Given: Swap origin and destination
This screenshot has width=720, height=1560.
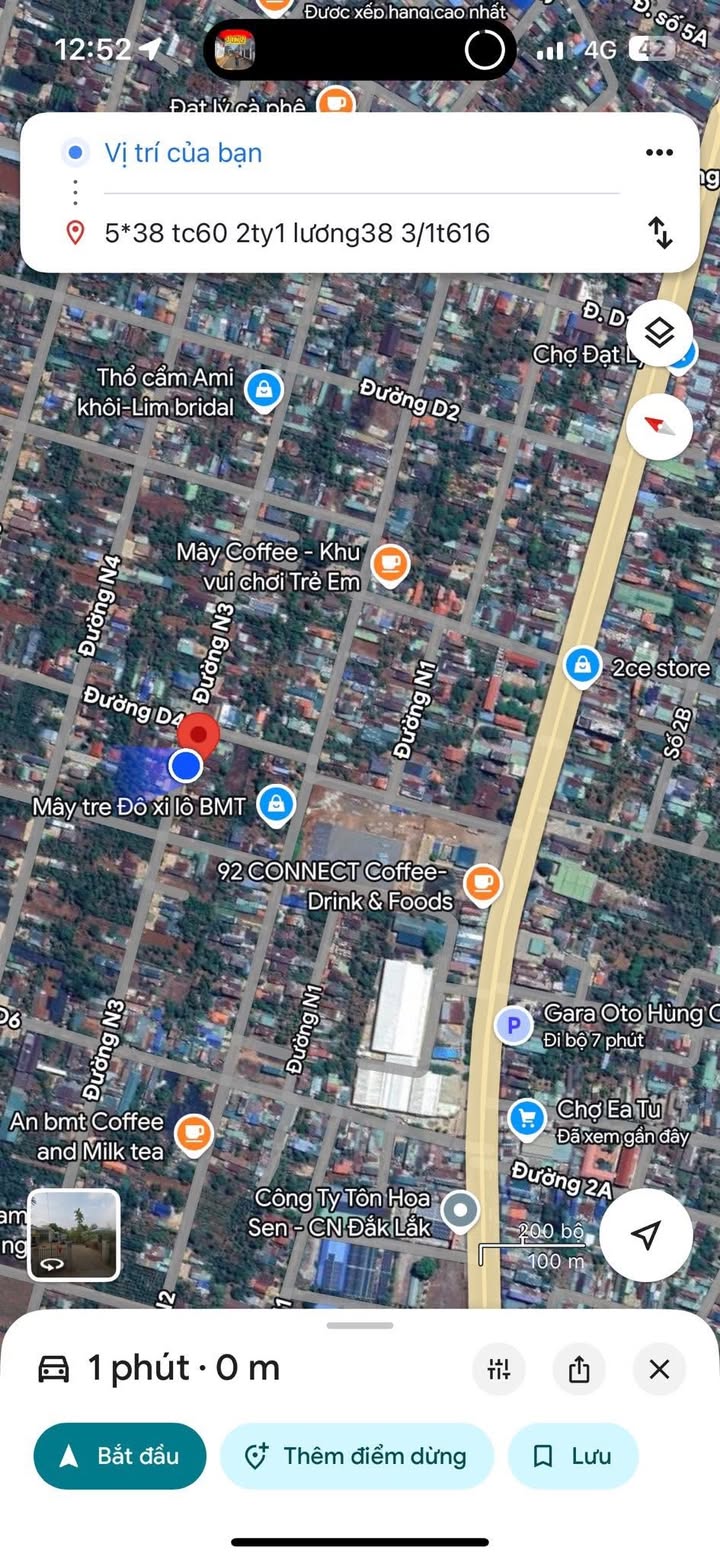Looking at the screenshot, I should pyautogui.click(x=660, y=233).
